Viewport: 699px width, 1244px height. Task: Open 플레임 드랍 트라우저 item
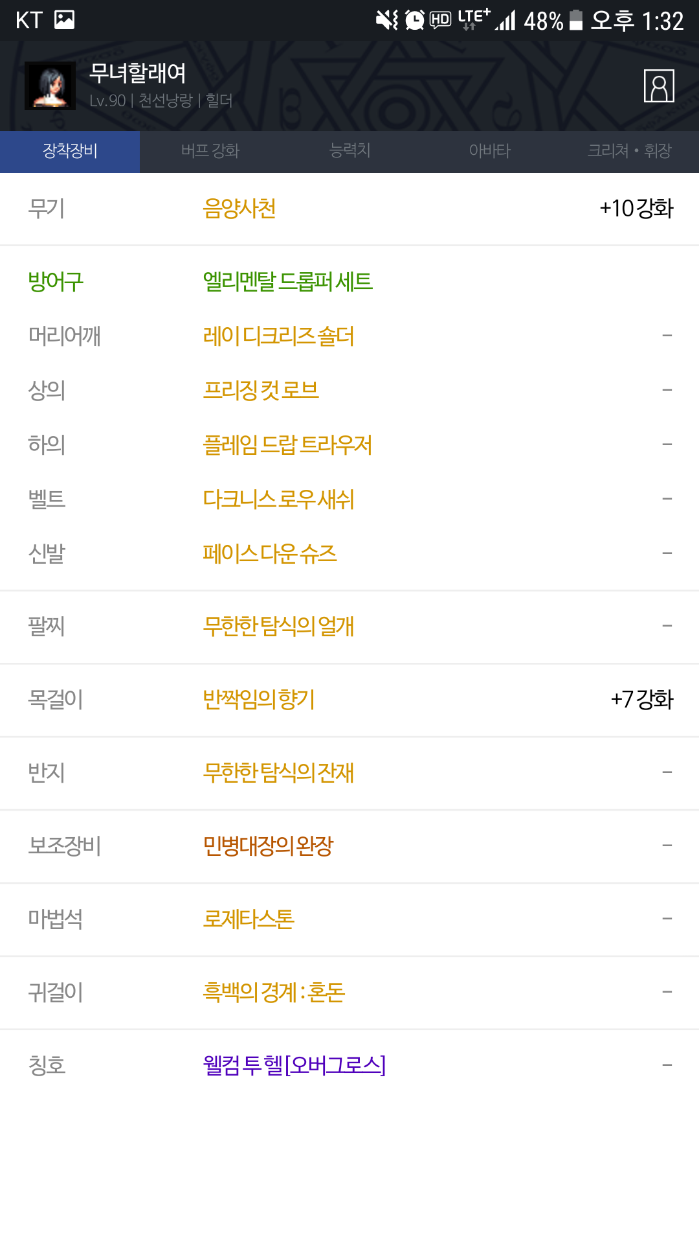click(287, 444)
